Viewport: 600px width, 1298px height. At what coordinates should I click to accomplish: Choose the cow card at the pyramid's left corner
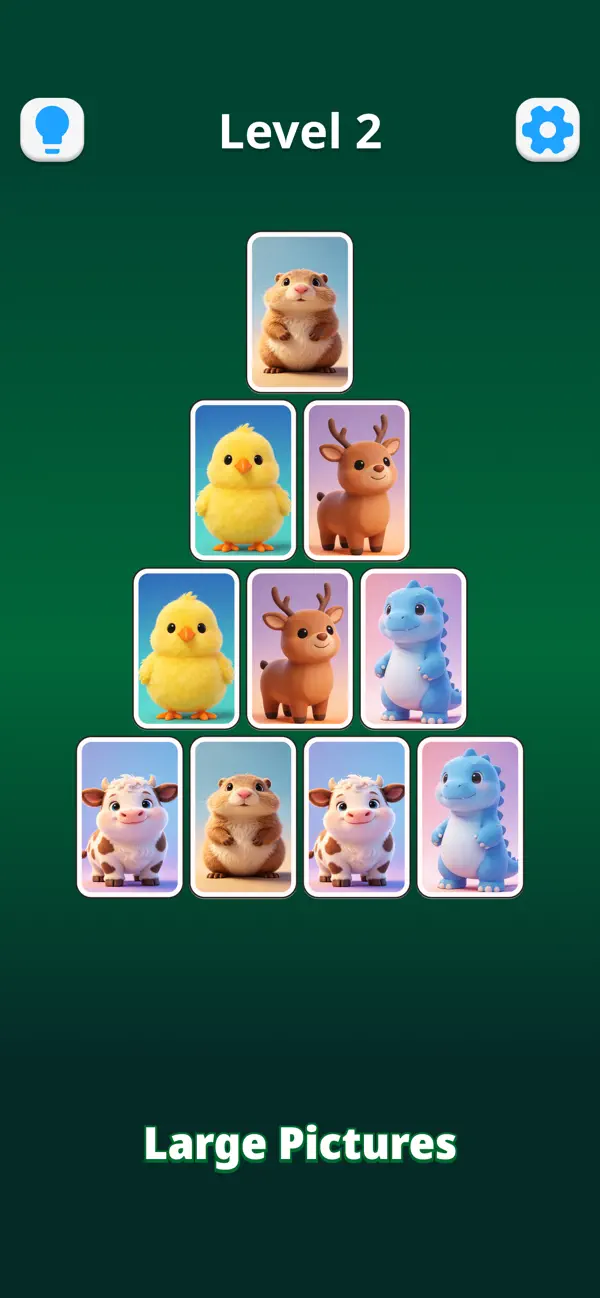pyautogui.click(x=130, y=817)
